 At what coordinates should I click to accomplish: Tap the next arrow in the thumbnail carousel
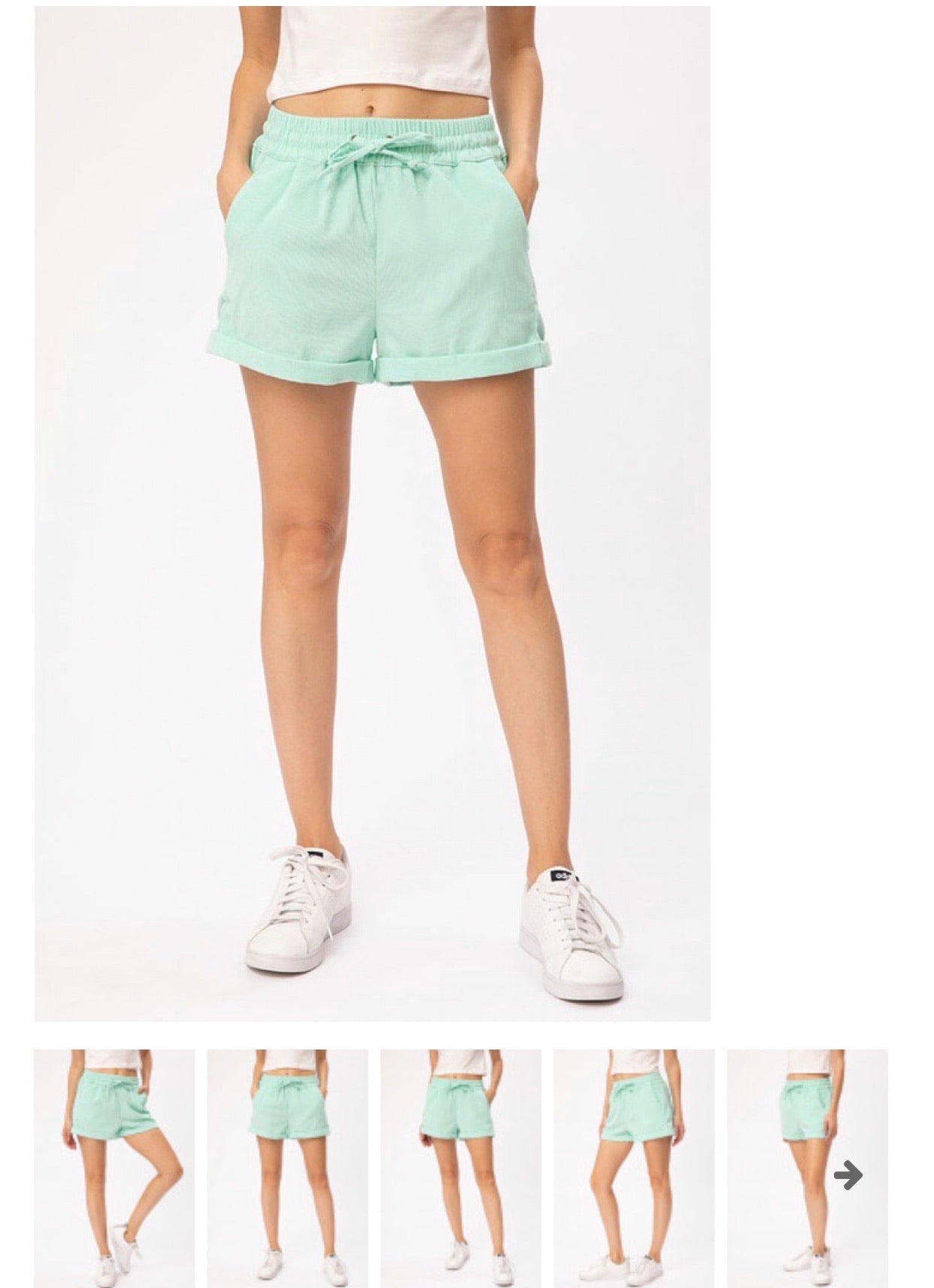pyautogui.click(x=848, y=1174)
